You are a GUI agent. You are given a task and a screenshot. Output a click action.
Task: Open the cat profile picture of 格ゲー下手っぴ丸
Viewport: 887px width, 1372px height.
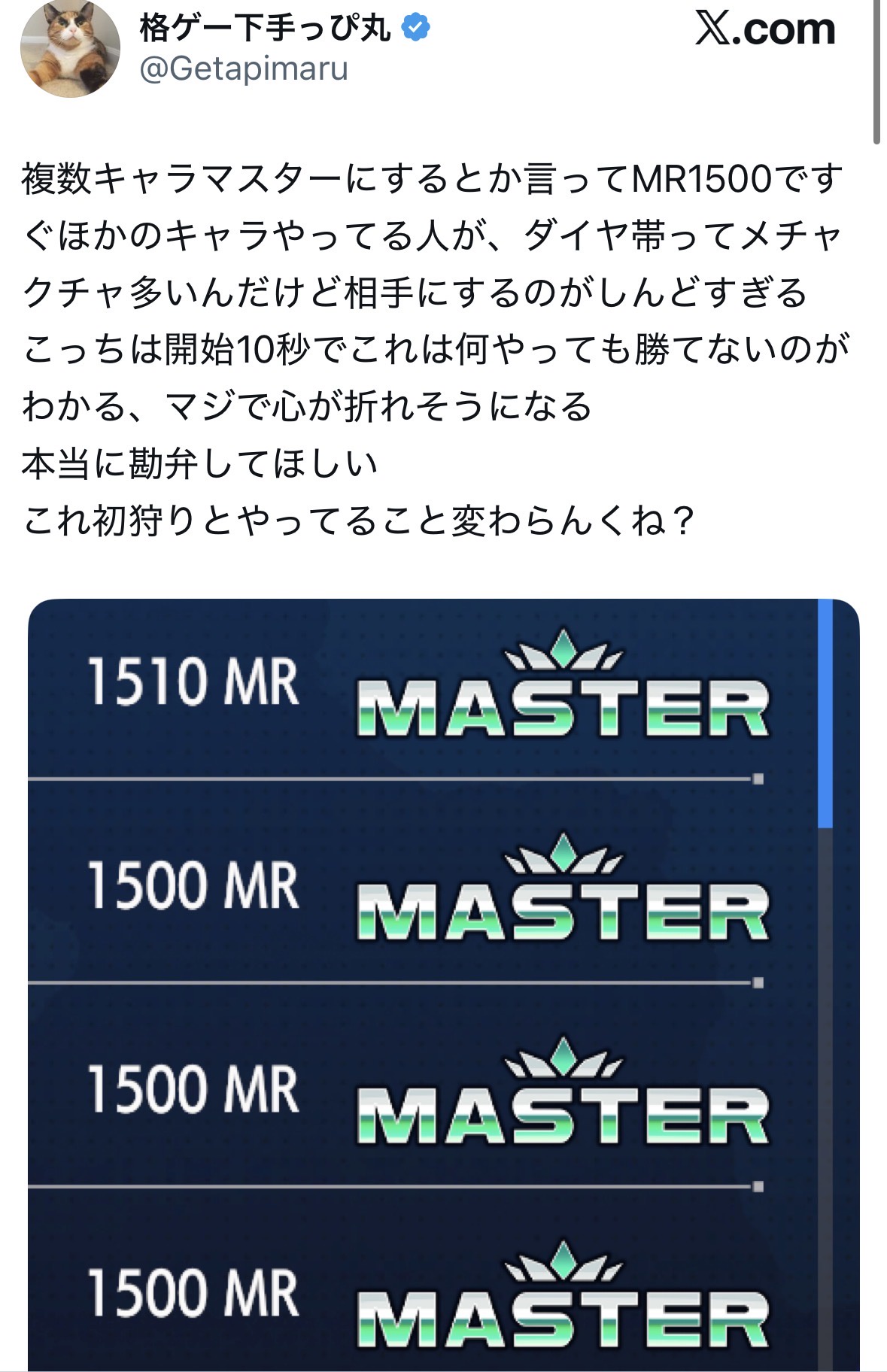point(69,48)
